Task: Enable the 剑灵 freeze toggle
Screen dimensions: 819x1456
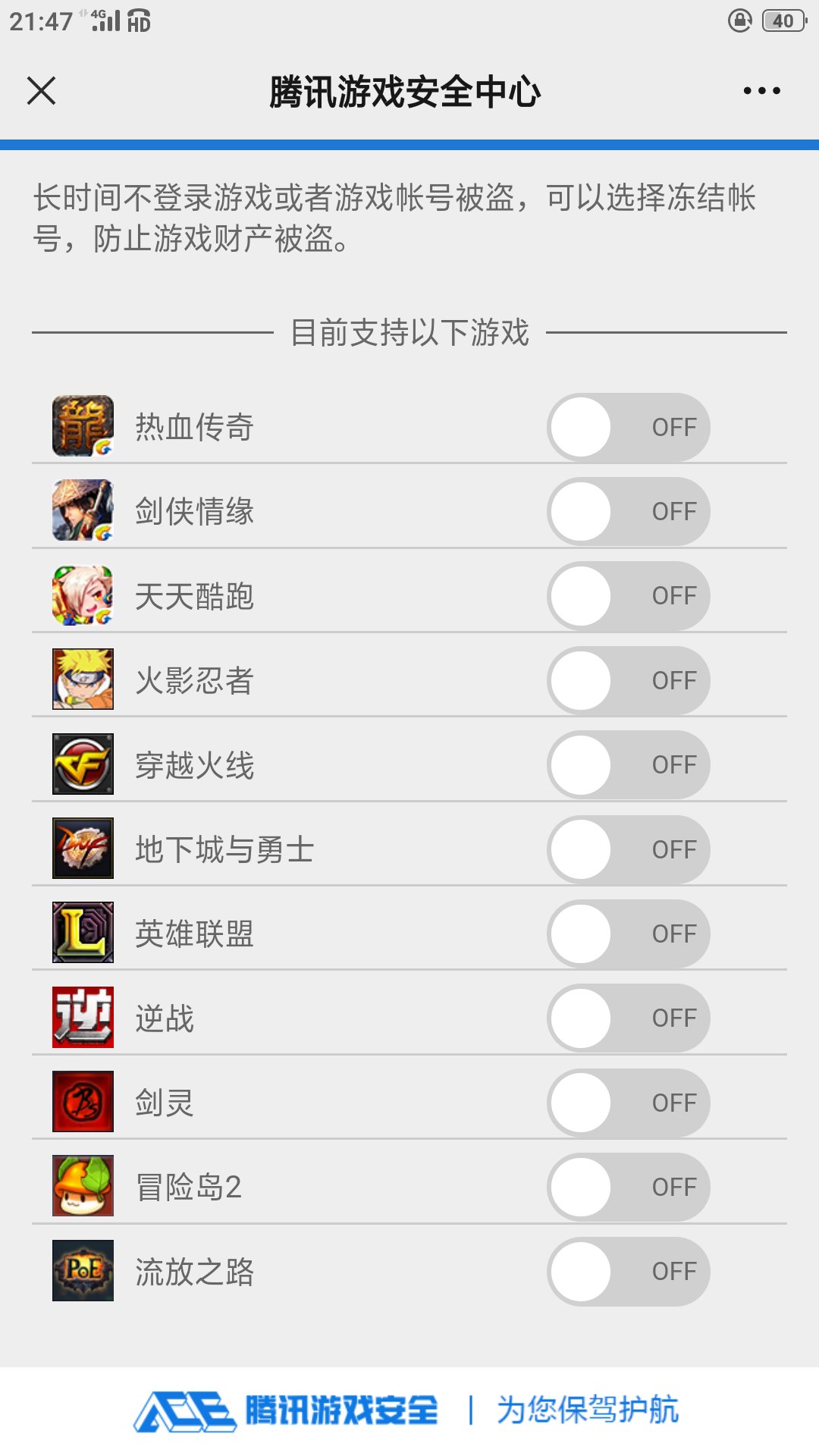Action: coord(629,1103)
